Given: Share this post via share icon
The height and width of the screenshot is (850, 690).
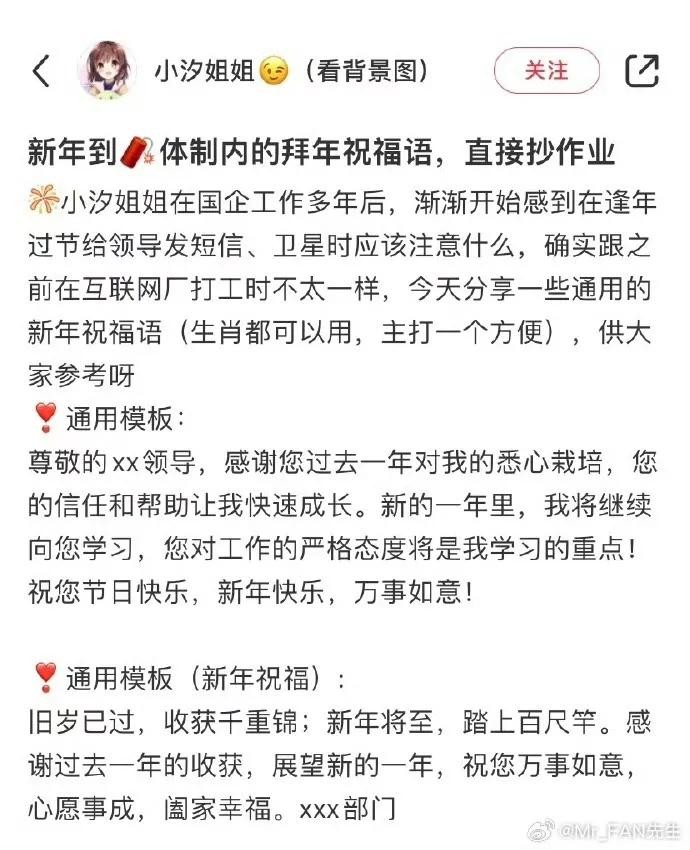Looking at the screenshot, I should point(641,71).
